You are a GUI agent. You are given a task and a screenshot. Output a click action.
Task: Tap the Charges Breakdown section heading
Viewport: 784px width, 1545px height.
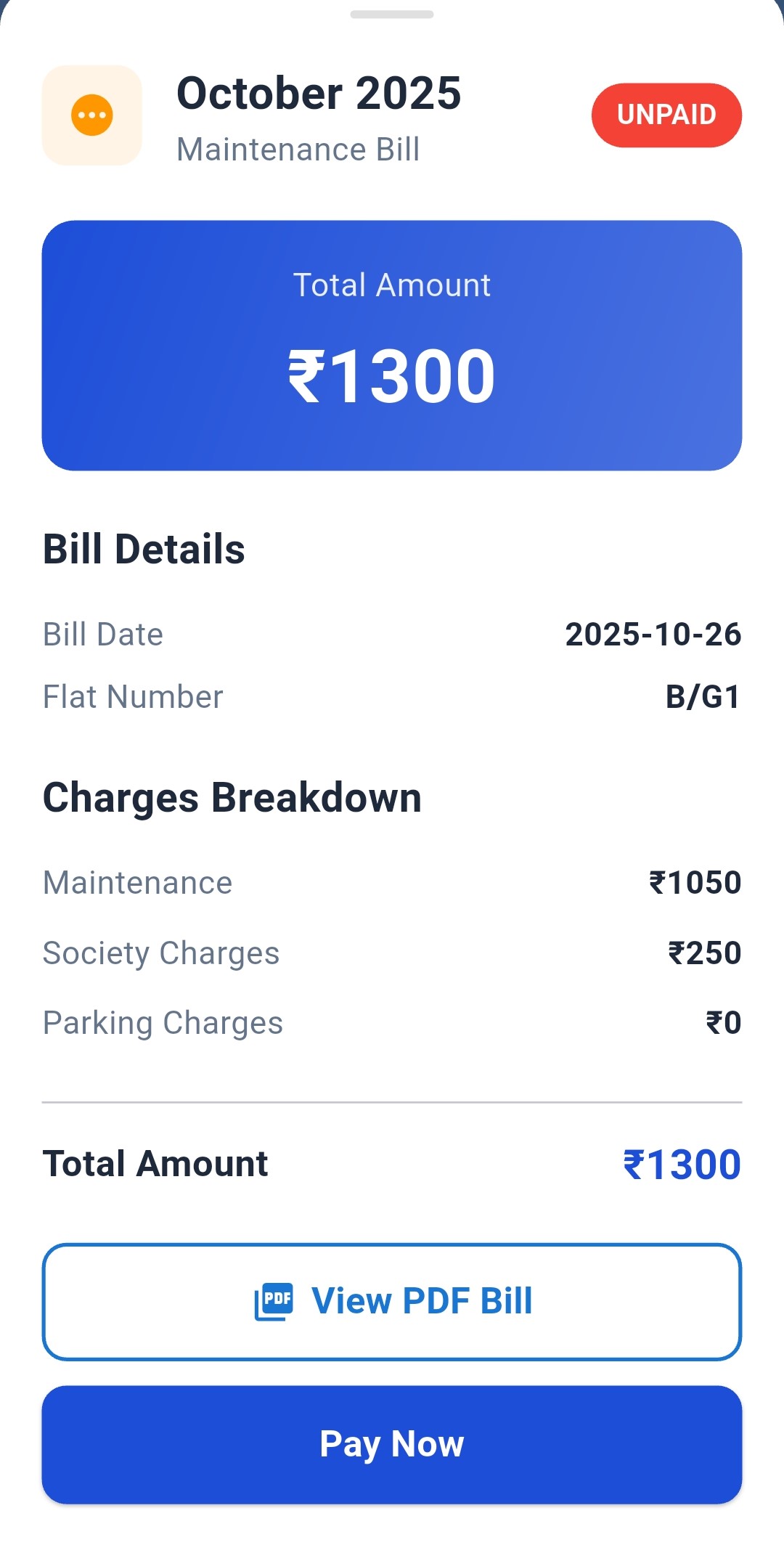pos(232,796)
